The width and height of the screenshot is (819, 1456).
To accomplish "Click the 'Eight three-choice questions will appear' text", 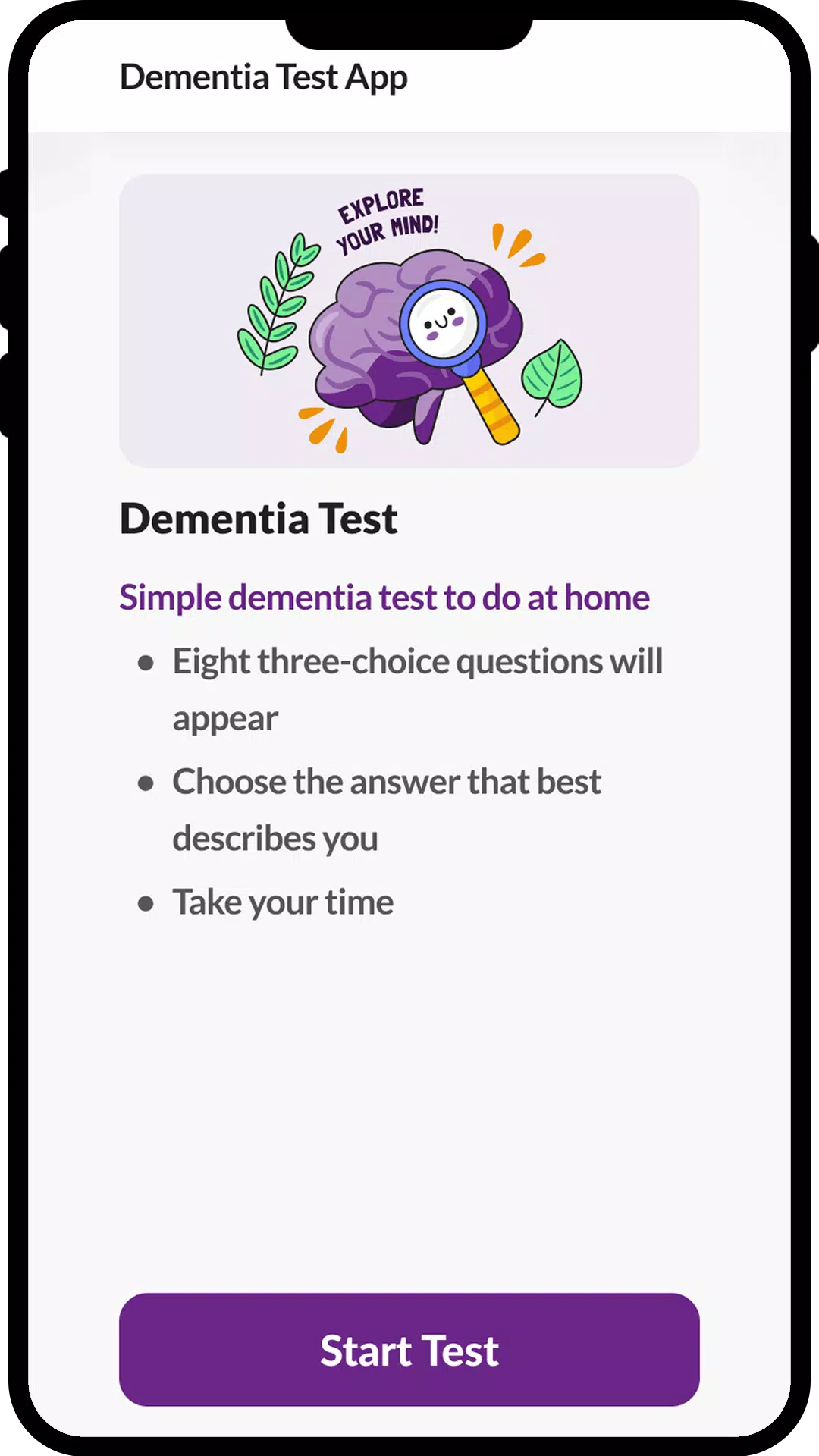I will pyautogui.click(x=418, y=689).
